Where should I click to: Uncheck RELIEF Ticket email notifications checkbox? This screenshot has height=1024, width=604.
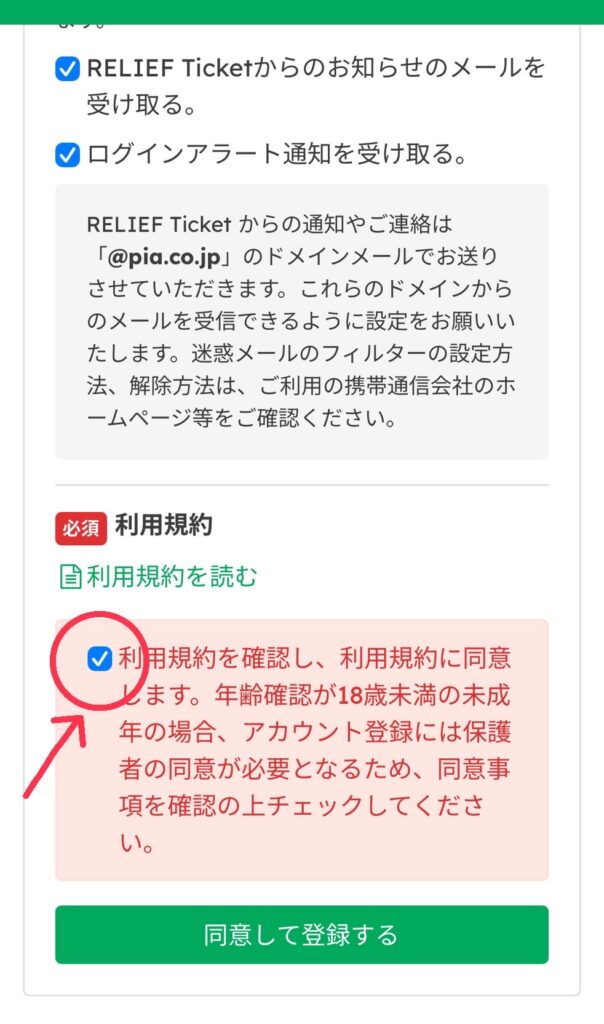coord(67,70)
